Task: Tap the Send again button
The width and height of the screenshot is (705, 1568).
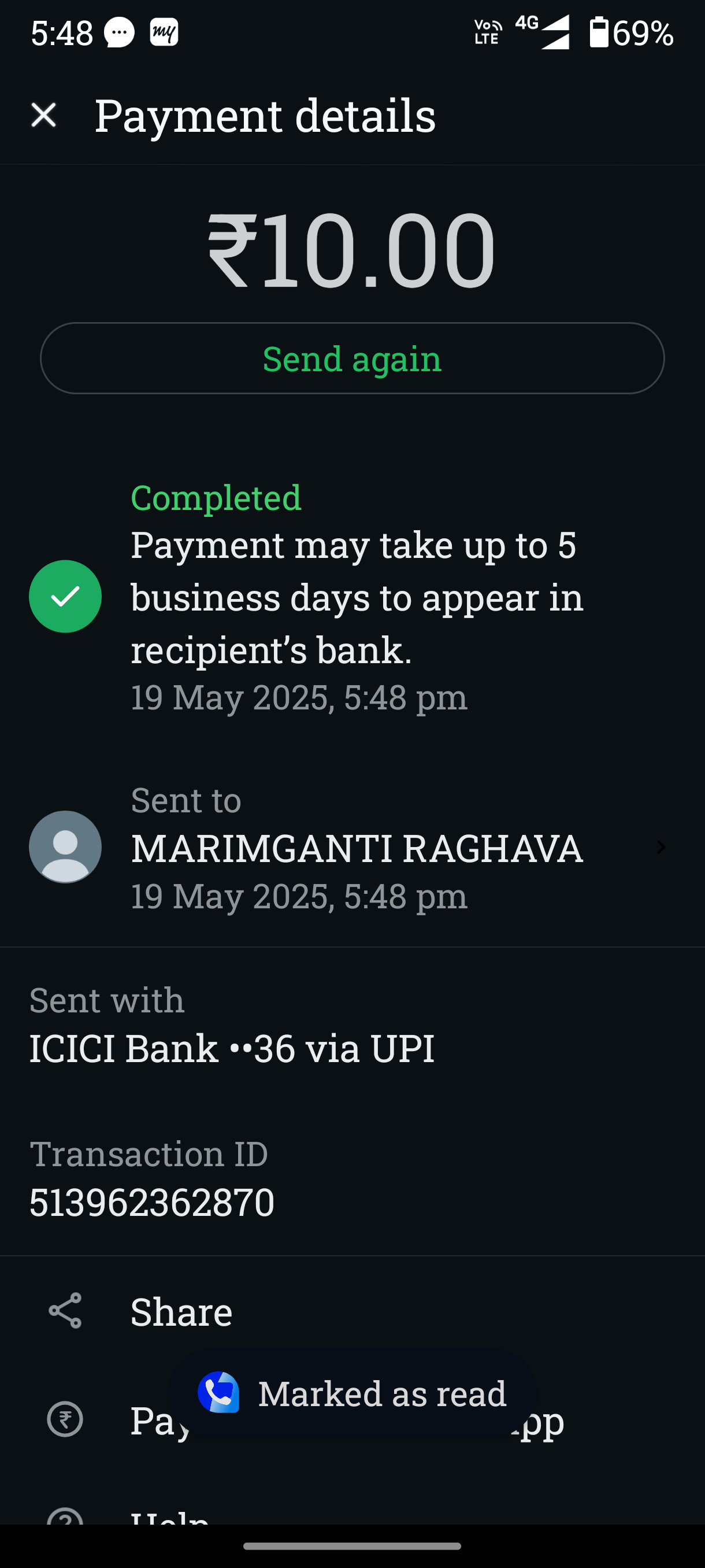Action: tap(352, 358)
